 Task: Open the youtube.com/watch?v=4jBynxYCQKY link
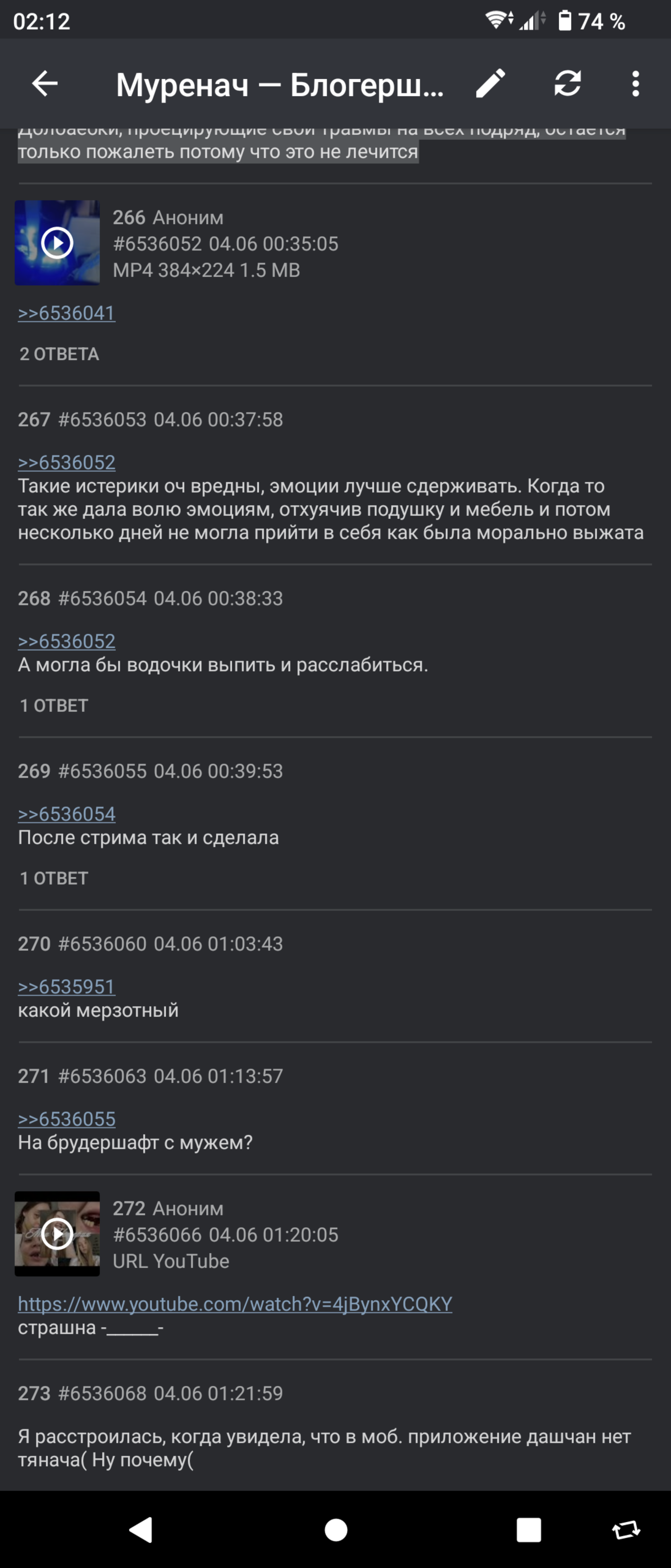[235, 1304]
